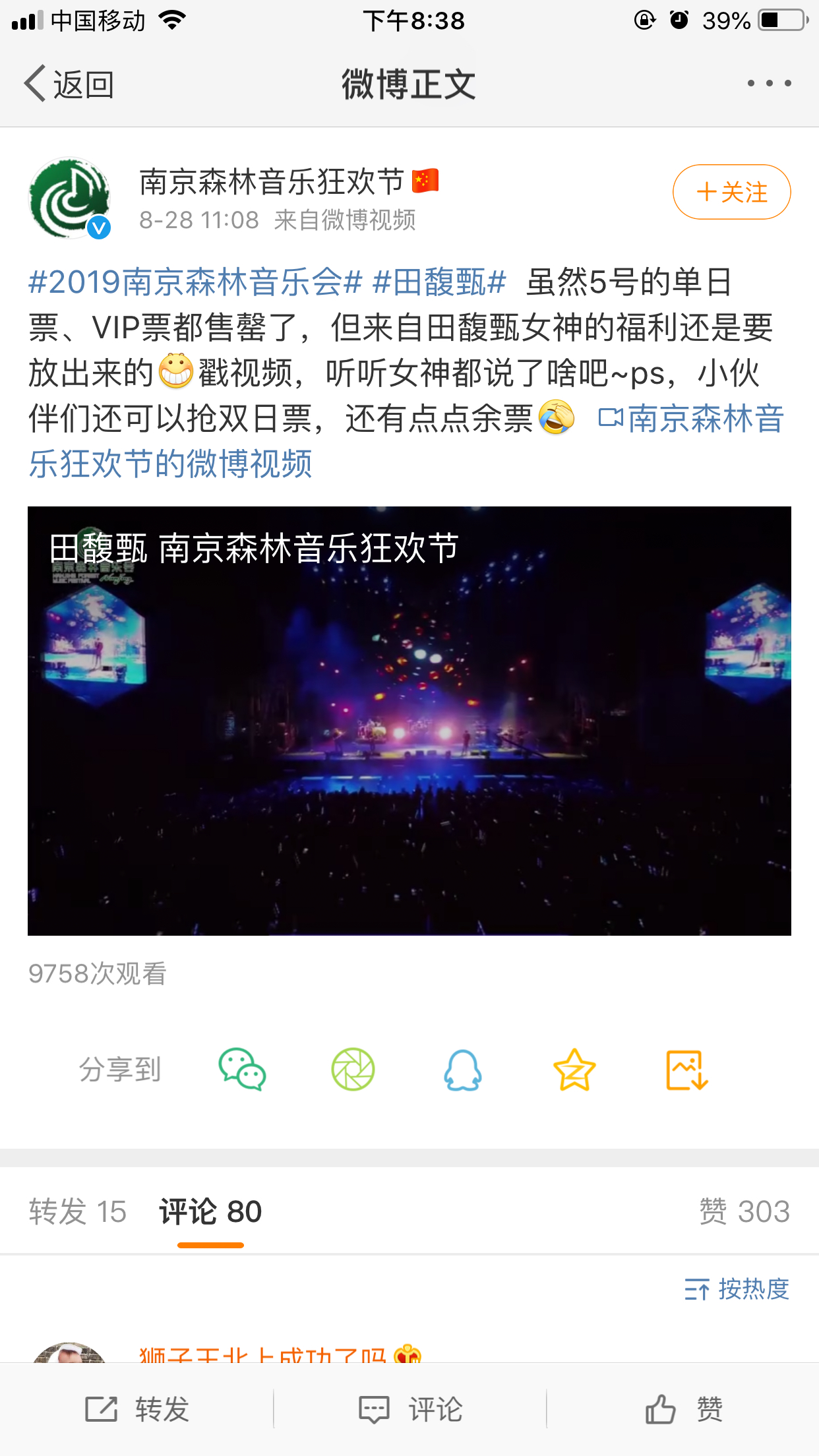
Task: Play the 田馥甄 concert video
Action: [x=409, y=721]
